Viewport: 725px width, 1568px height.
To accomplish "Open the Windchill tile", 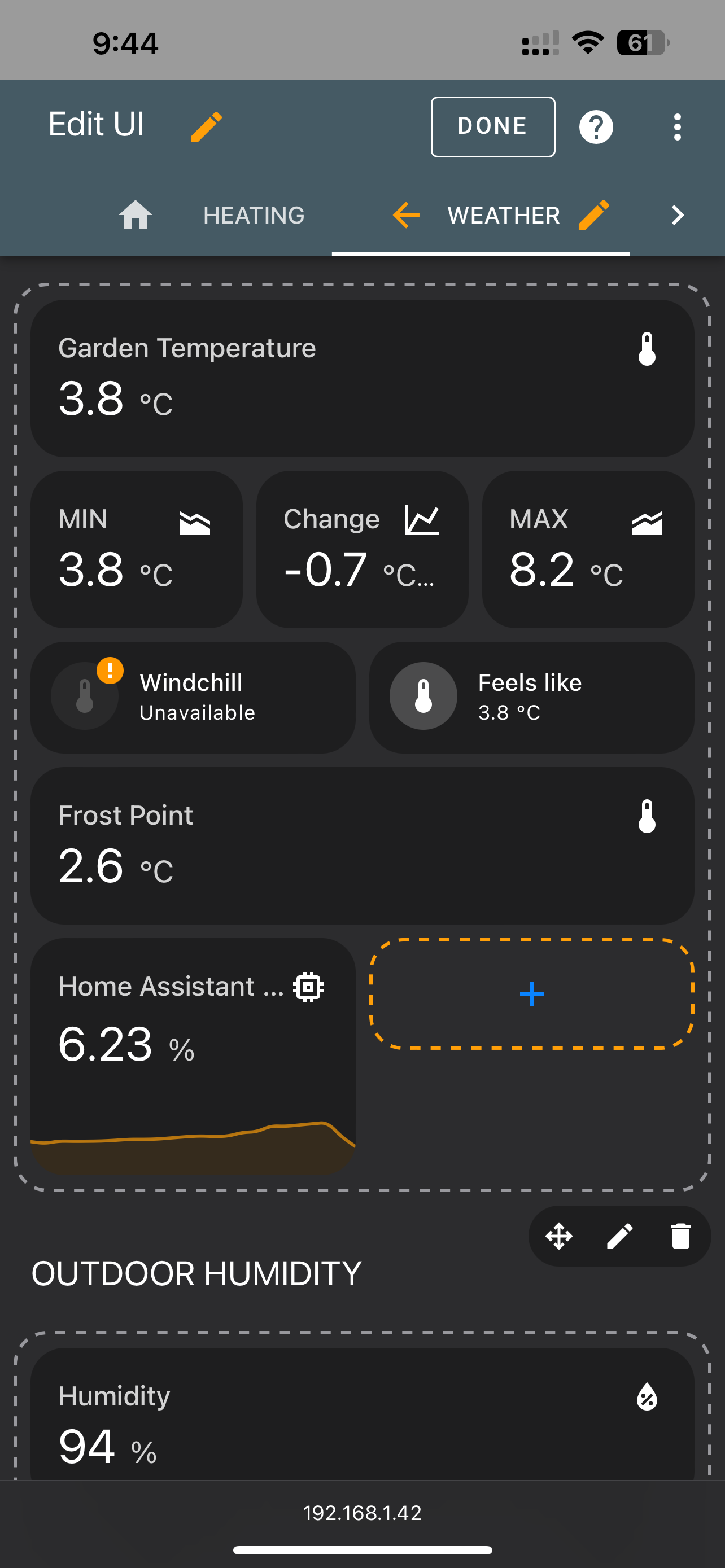I will click(193, 697).
